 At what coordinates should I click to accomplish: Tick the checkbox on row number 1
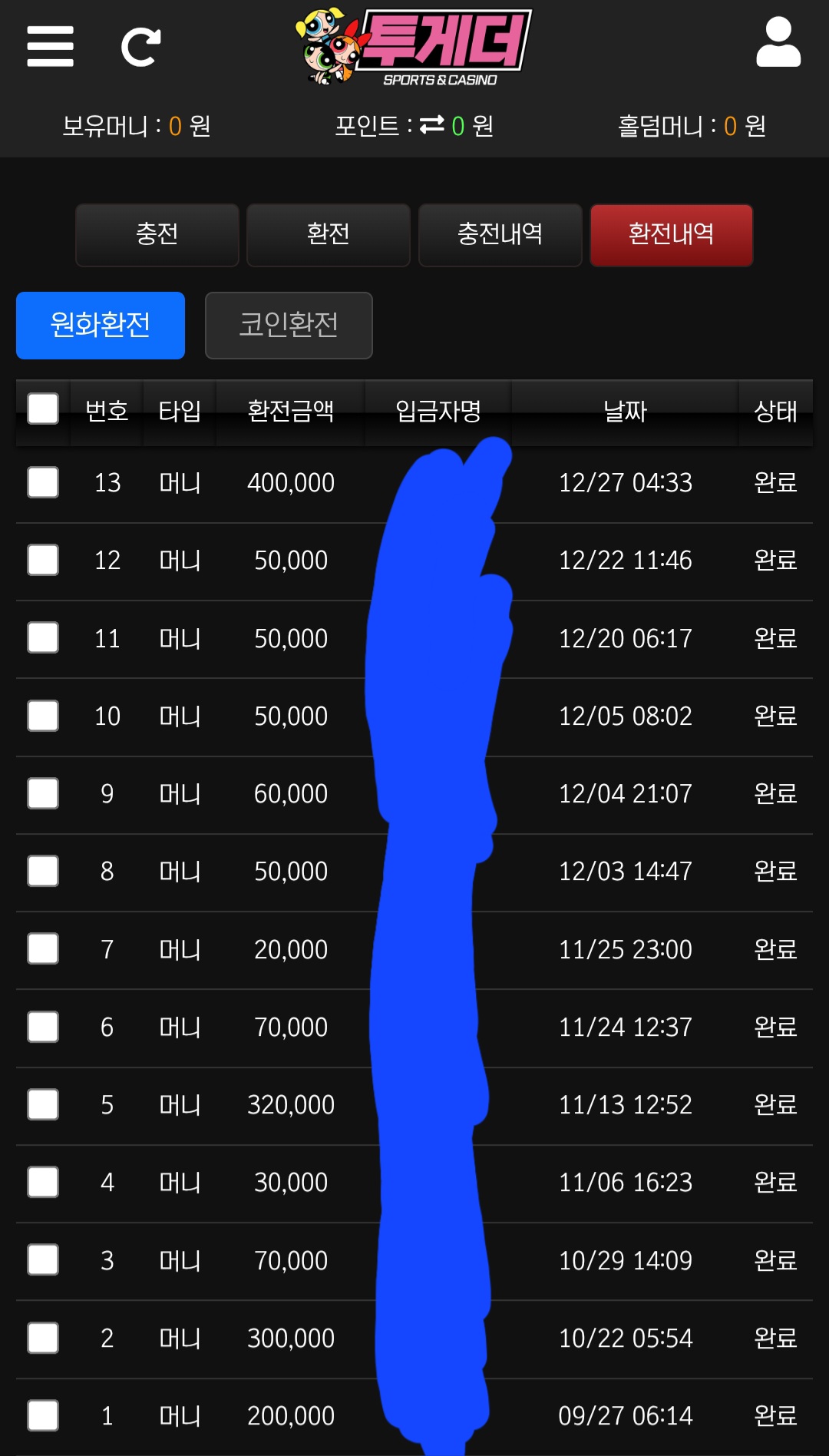(x=43, y=1415)
